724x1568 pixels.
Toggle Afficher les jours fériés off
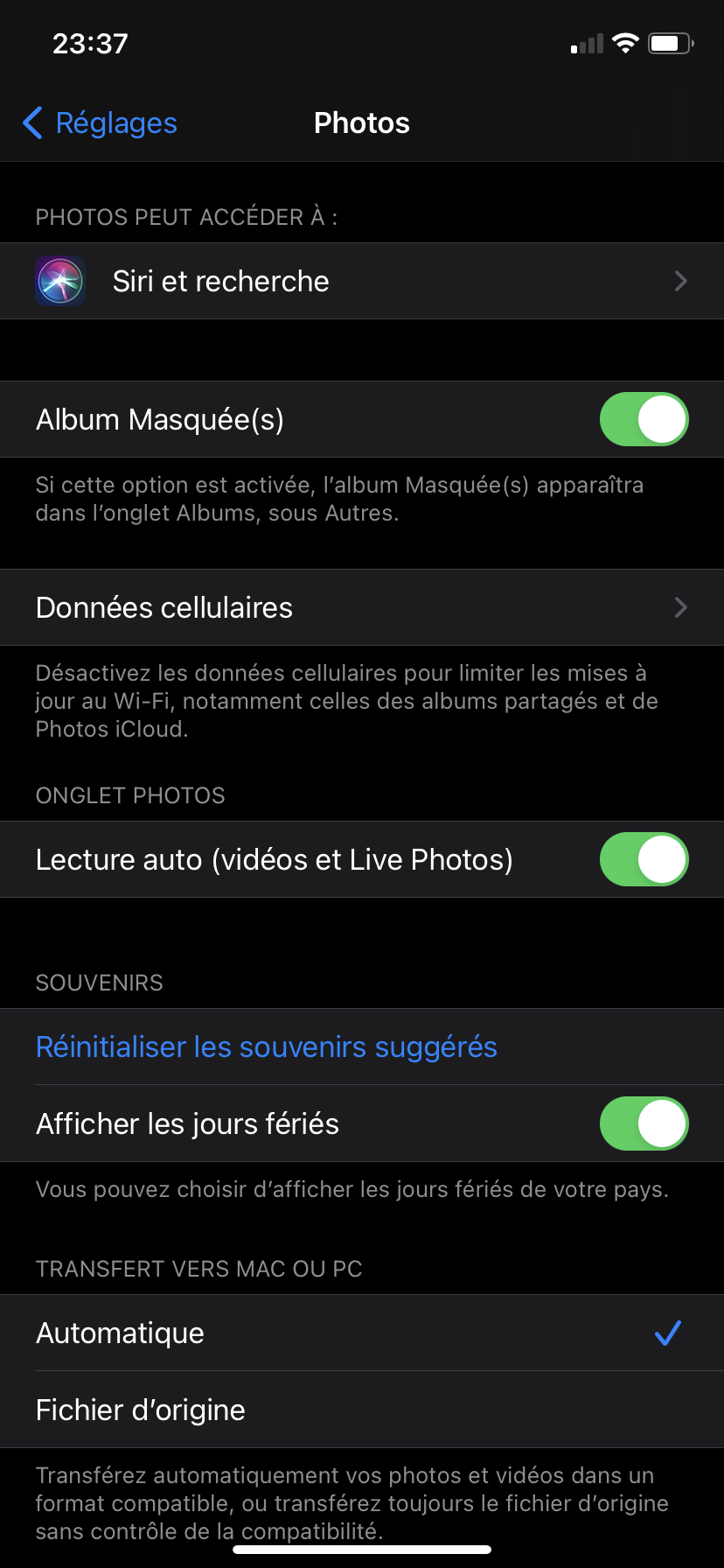(x=644, y=1123)
